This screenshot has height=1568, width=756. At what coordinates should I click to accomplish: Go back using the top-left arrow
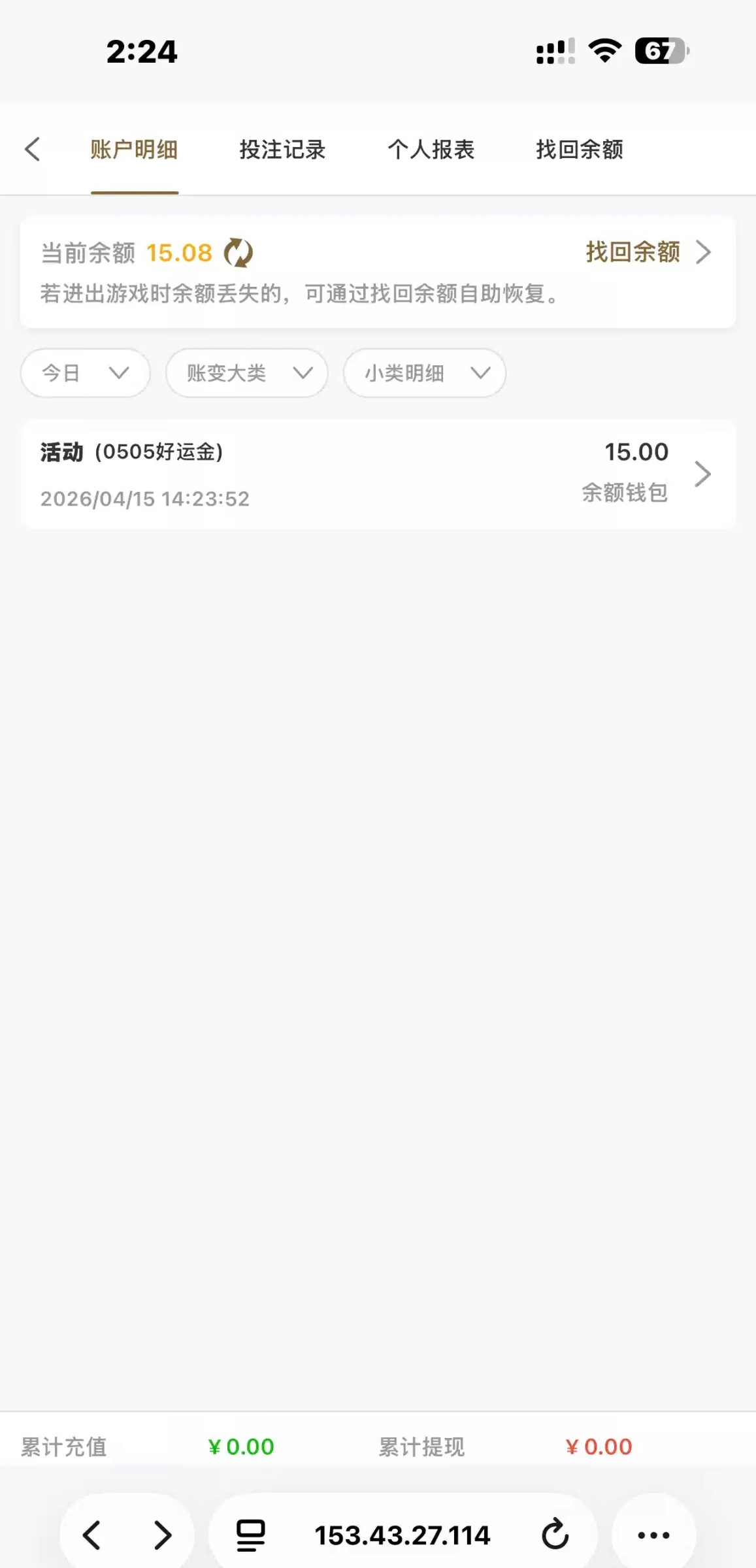tap(33, 149)
